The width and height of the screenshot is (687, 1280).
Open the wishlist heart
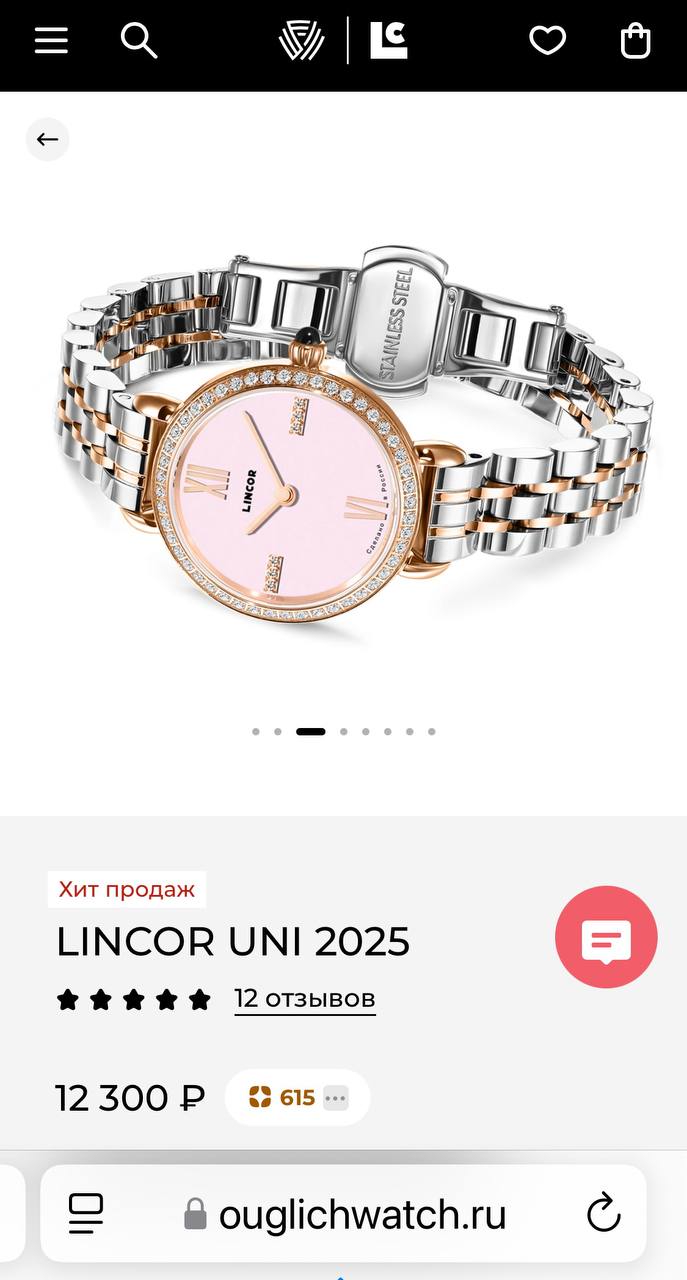pyautogui.click(x=547, y=41)
